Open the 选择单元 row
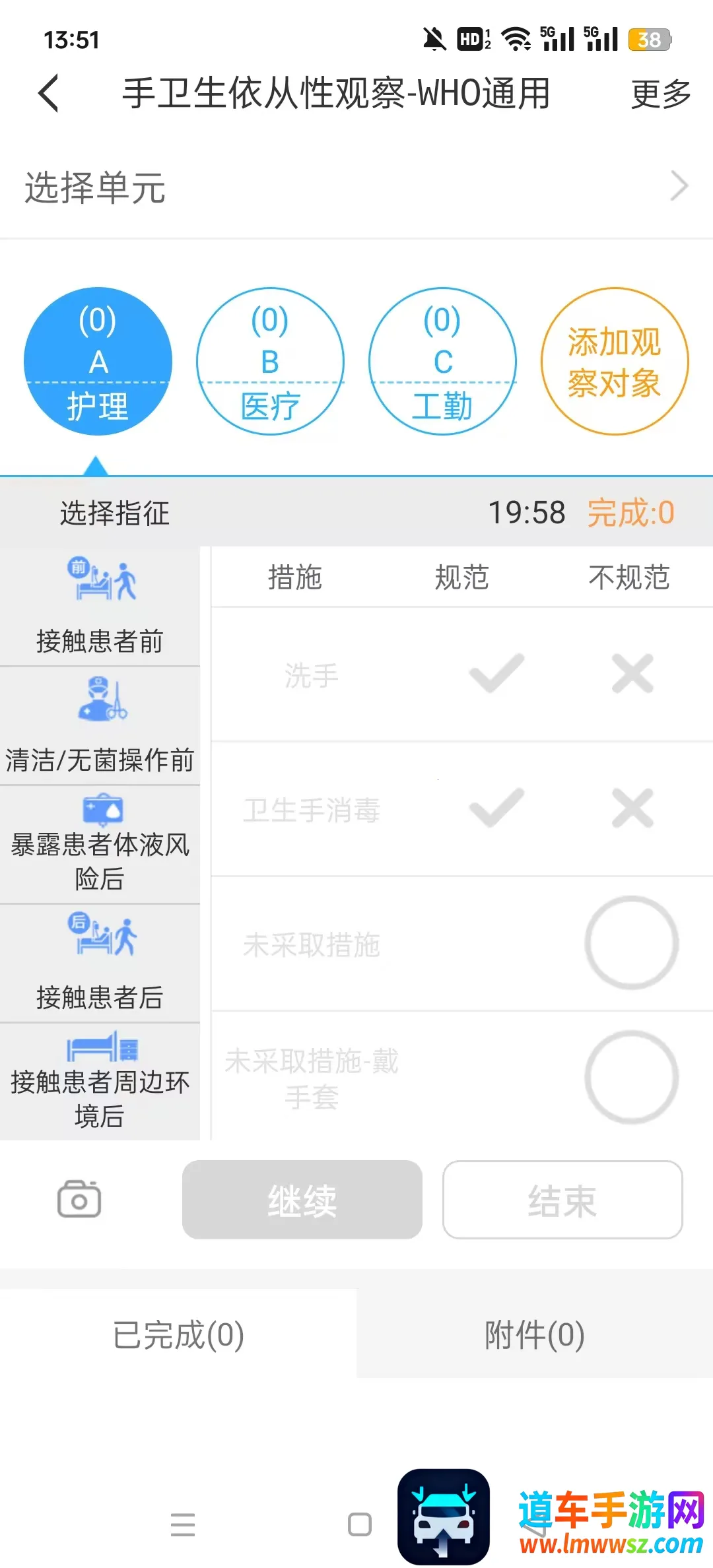Screen dimensions: 713x1568 click(356, 187)
